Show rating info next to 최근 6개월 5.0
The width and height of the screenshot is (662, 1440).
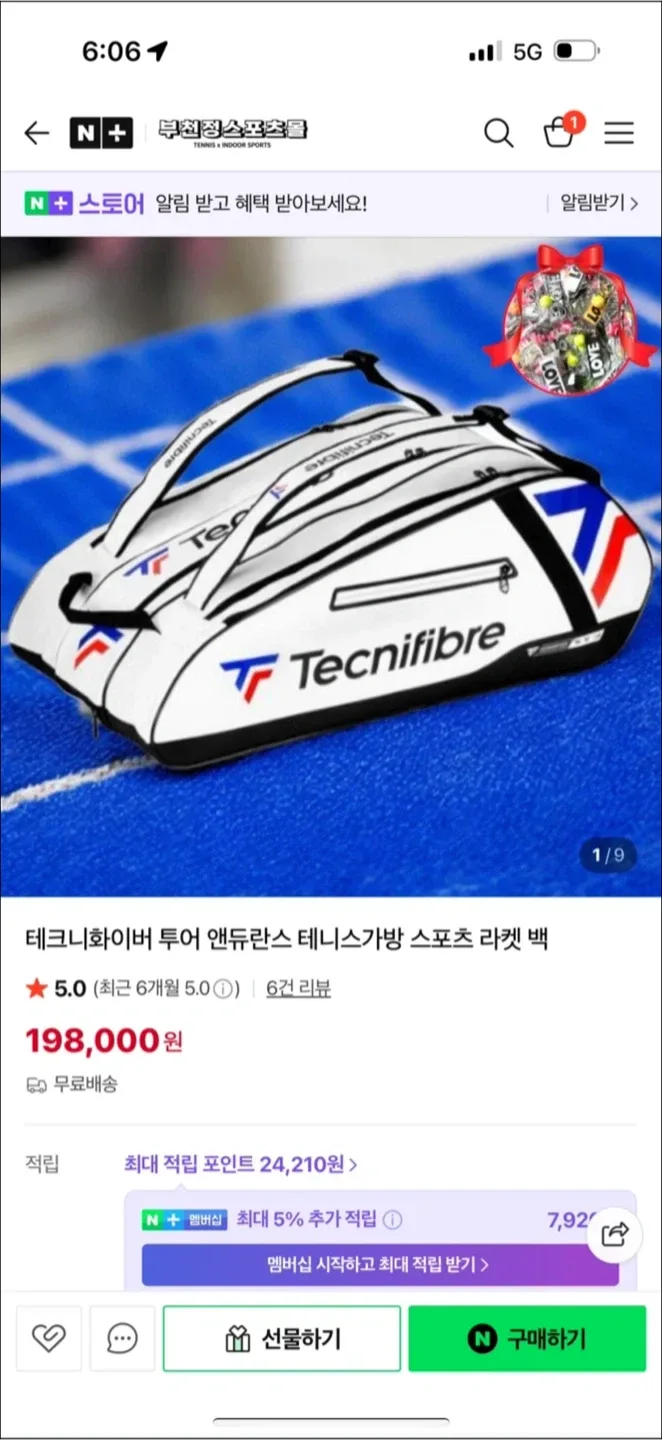[x=226, y=989]
